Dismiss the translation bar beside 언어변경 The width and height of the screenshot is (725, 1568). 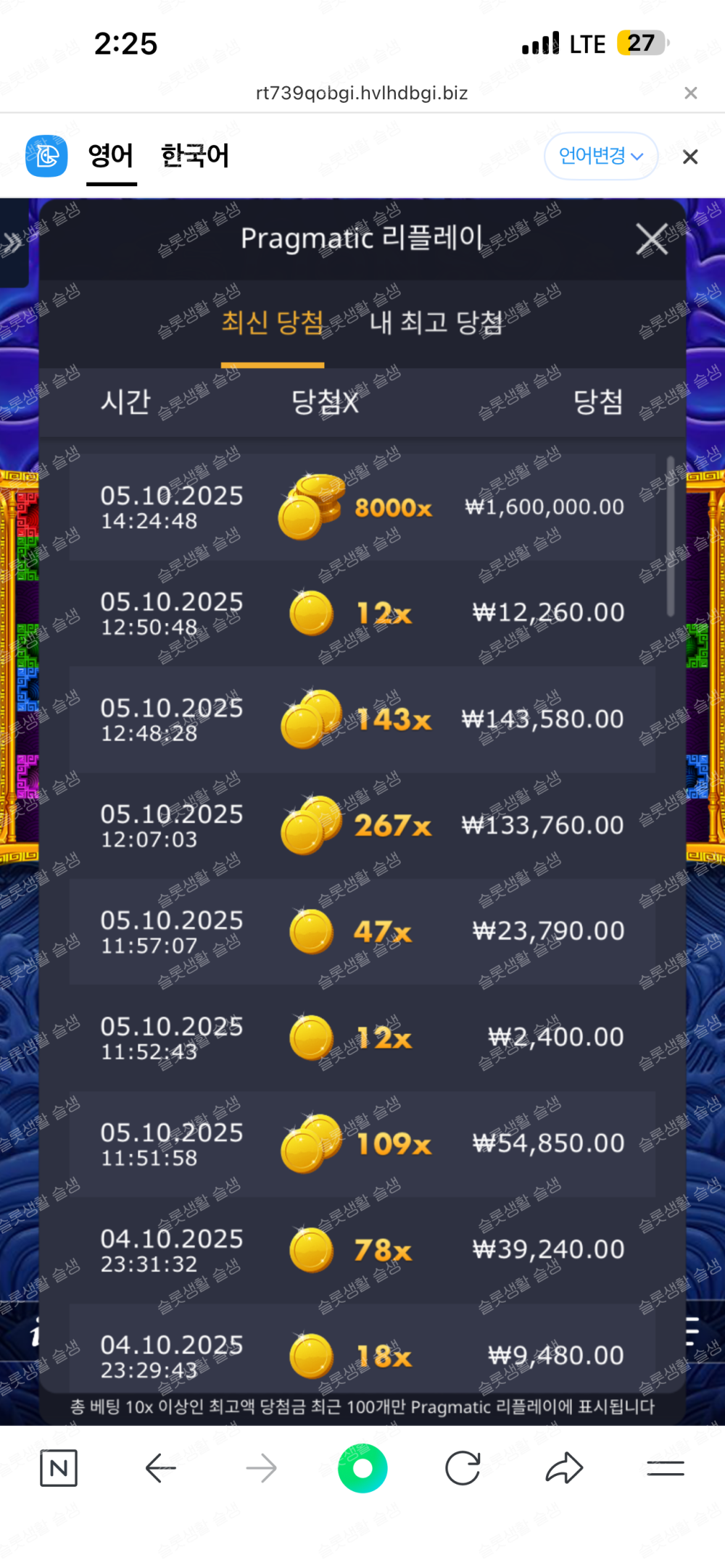(x=690, y=157)
